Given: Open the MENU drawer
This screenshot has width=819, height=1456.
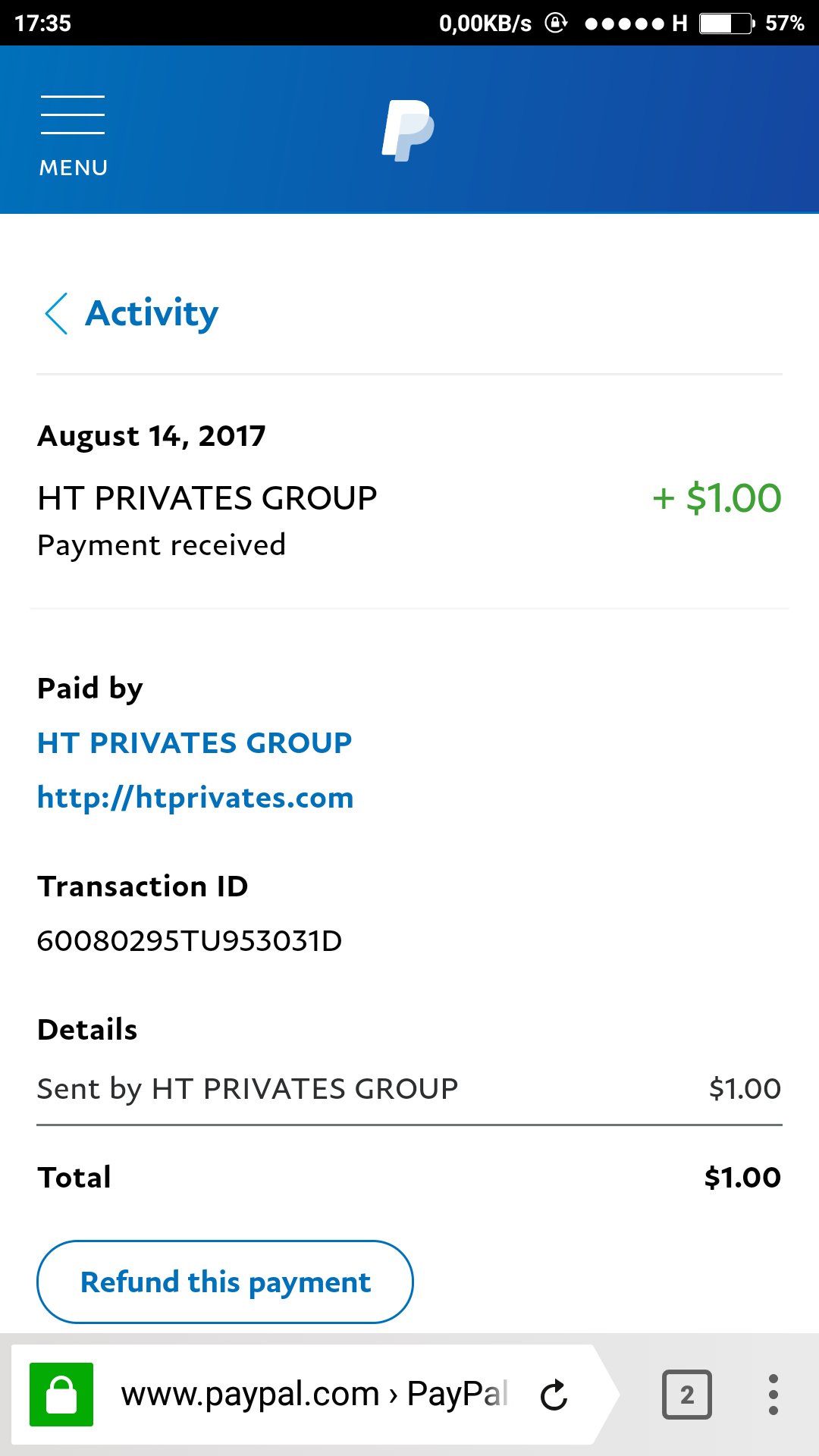Looking at the screenshot, I should click(73, 133).
